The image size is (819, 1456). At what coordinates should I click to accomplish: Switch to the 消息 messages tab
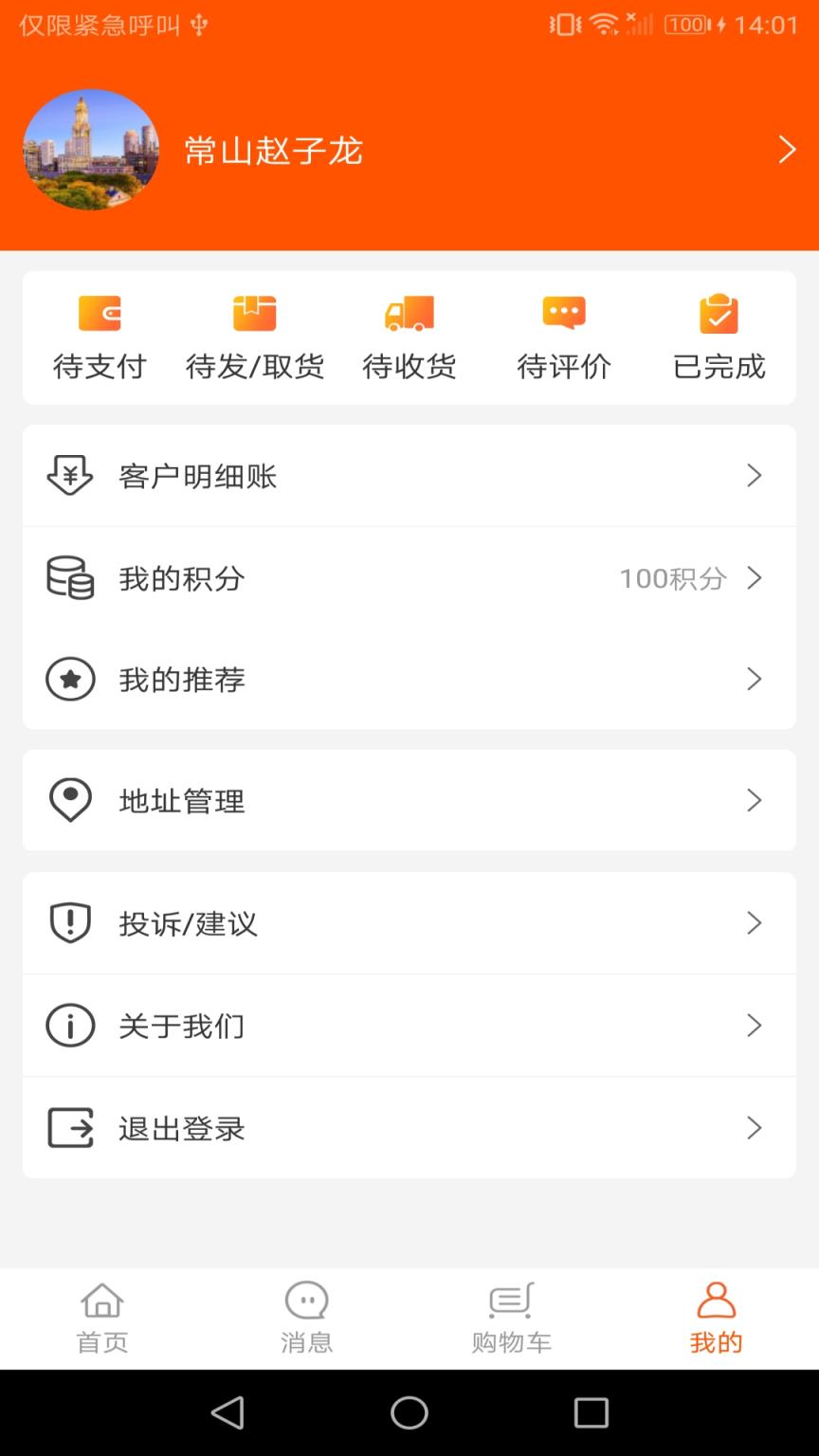coord(306,1318)
